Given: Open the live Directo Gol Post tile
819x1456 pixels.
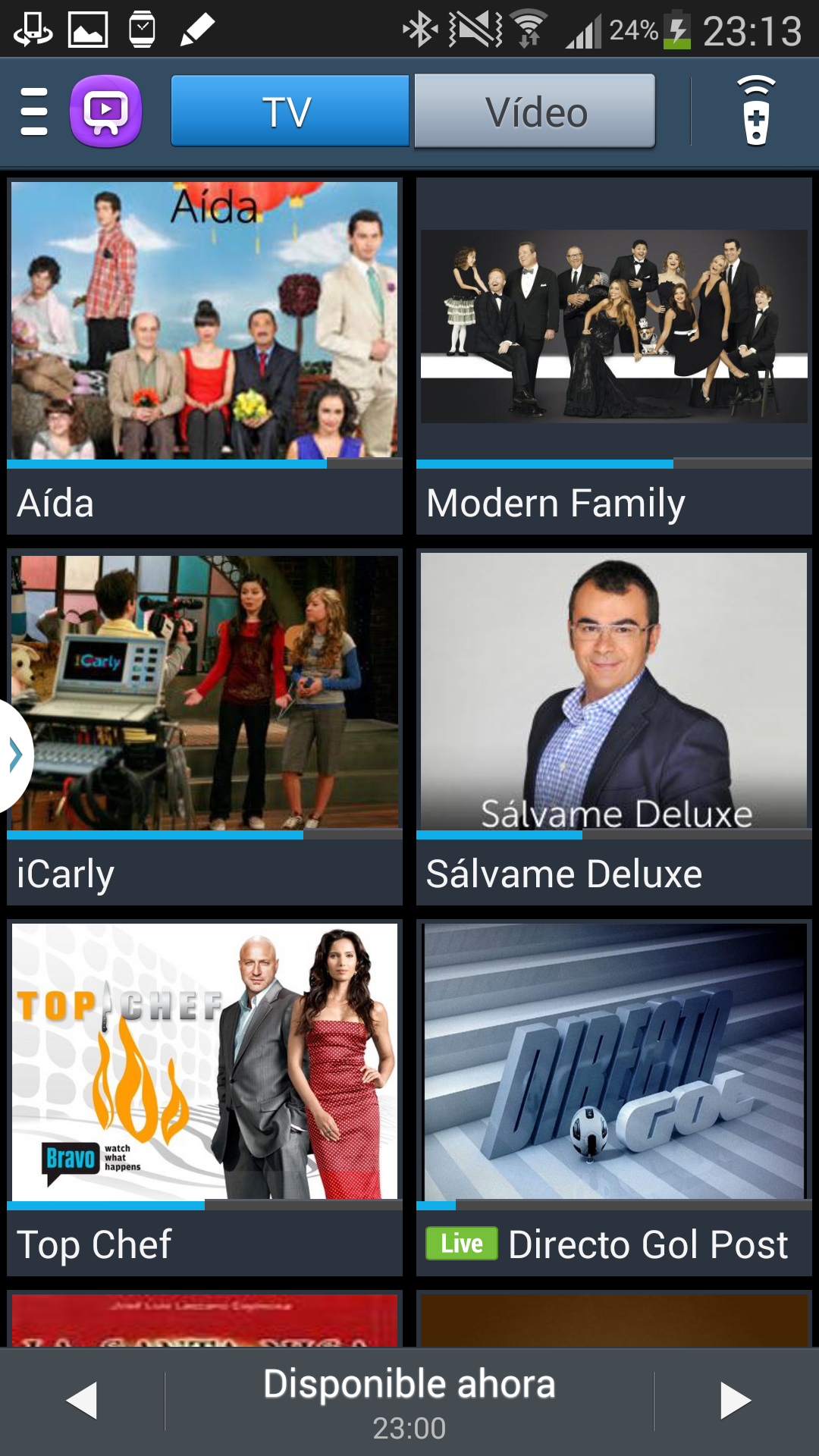Looking at the screenshot, I should (614, 1097).
